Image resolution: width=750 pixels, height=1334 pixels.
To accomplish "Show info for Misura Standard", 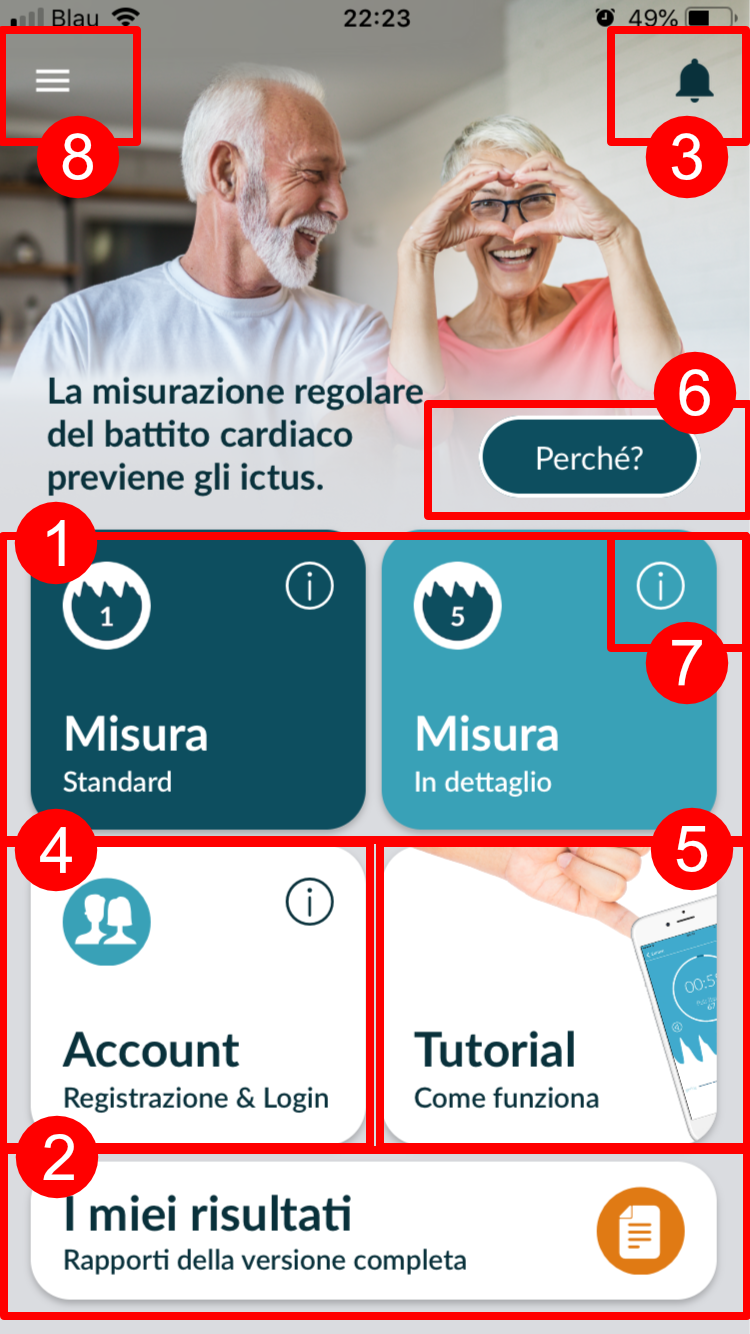I will click(309, 587).
